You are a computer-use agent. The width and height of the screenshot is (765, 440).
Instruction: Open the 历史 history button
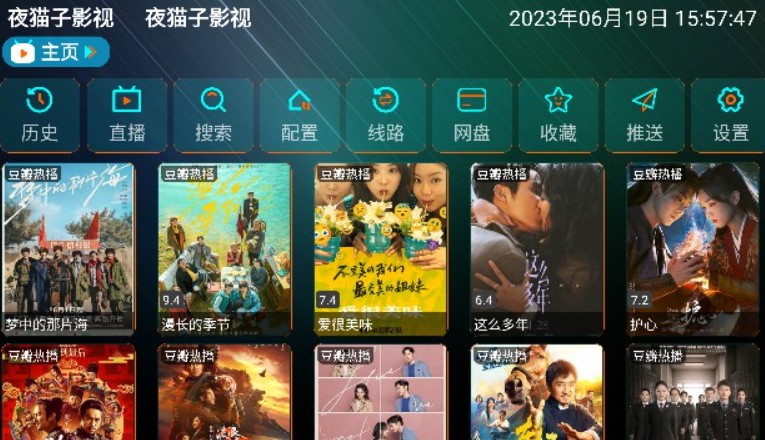click(x=40, y=115)
